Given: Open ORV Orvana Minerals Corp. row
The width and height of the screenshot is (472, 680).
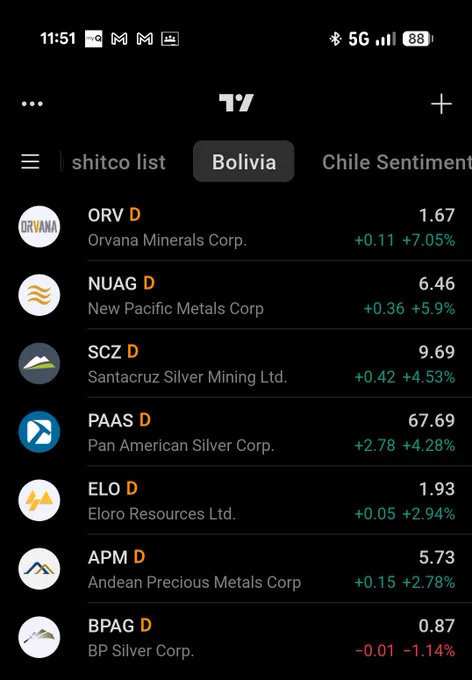Looking at the screenshot, I should point(236,227).
